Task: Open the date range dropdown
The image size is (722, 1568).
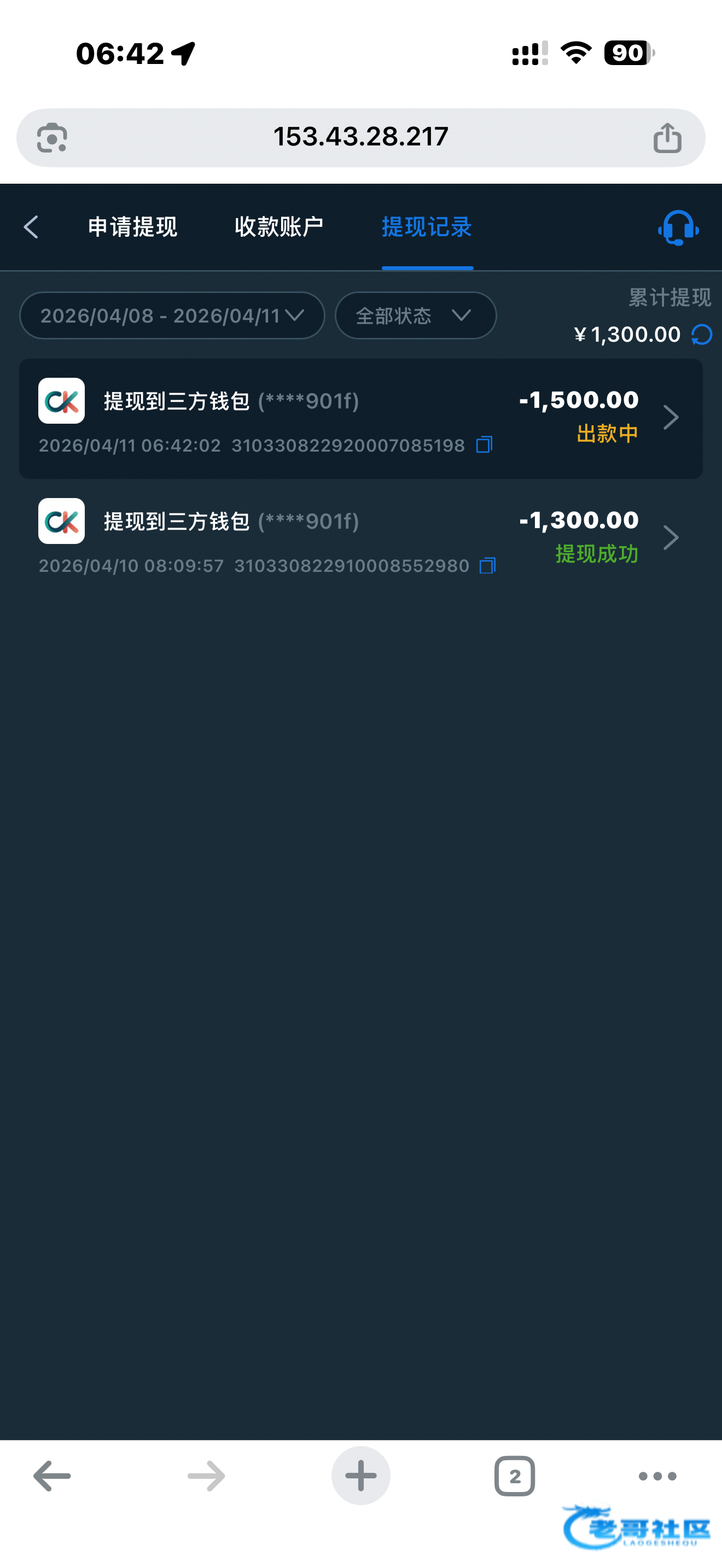Action: pyautogui.click(x=172, y=315)
